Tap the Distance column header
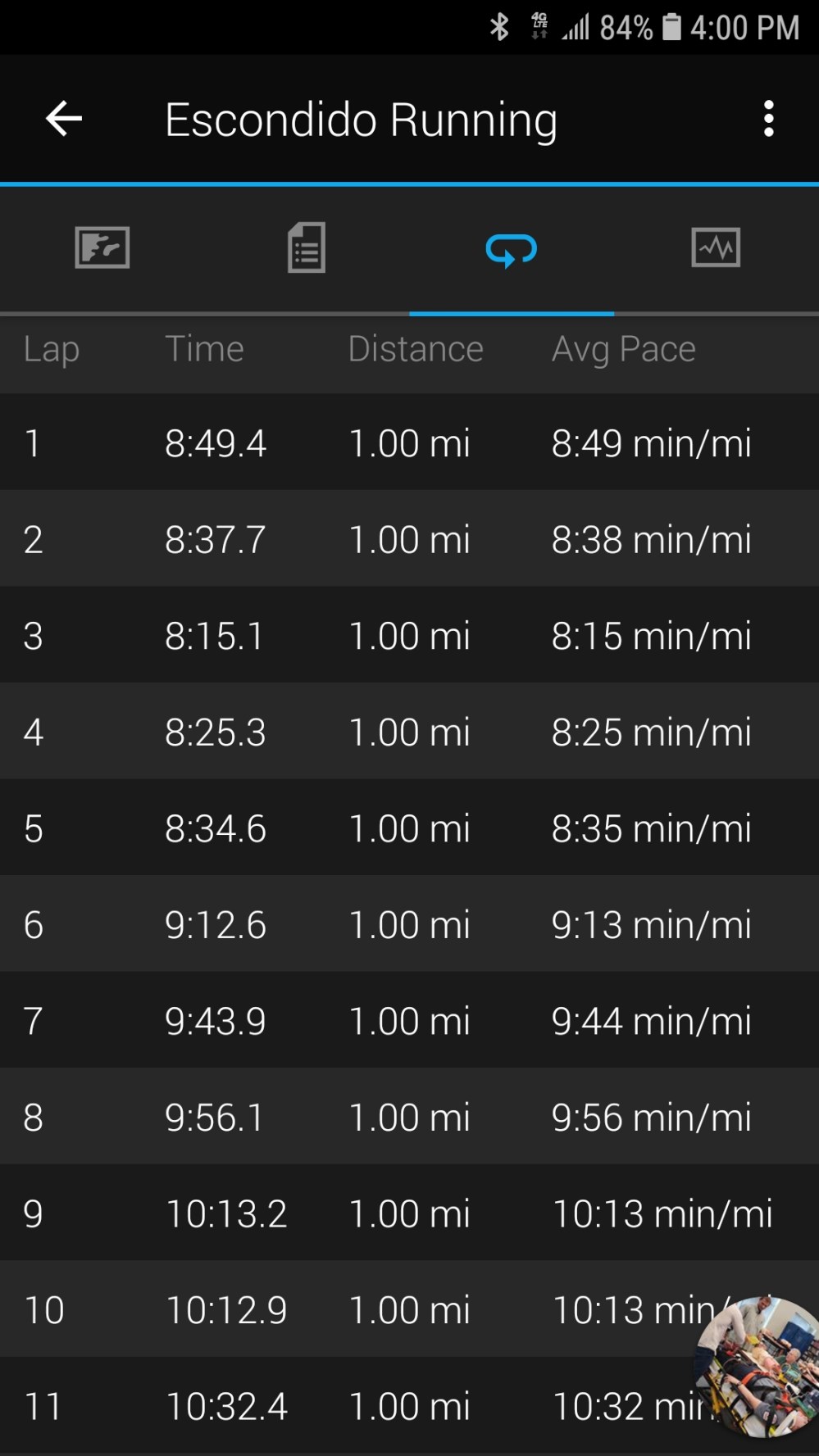This screenshot has height=1456, width=819. click(x=416, y=349)
